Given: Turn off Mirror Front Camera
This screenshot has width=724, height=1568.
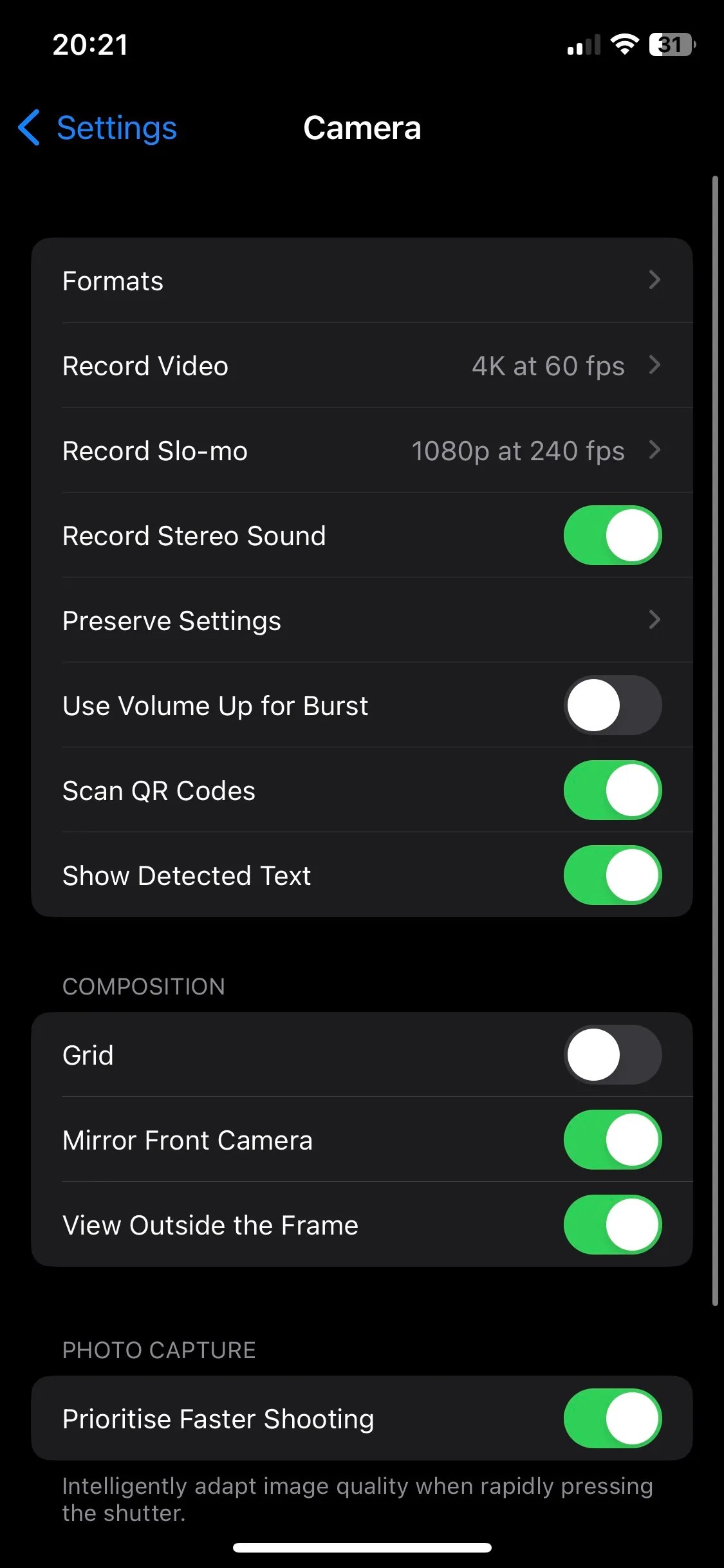Looking at the screenshot, I should [x=612, y=1139].
